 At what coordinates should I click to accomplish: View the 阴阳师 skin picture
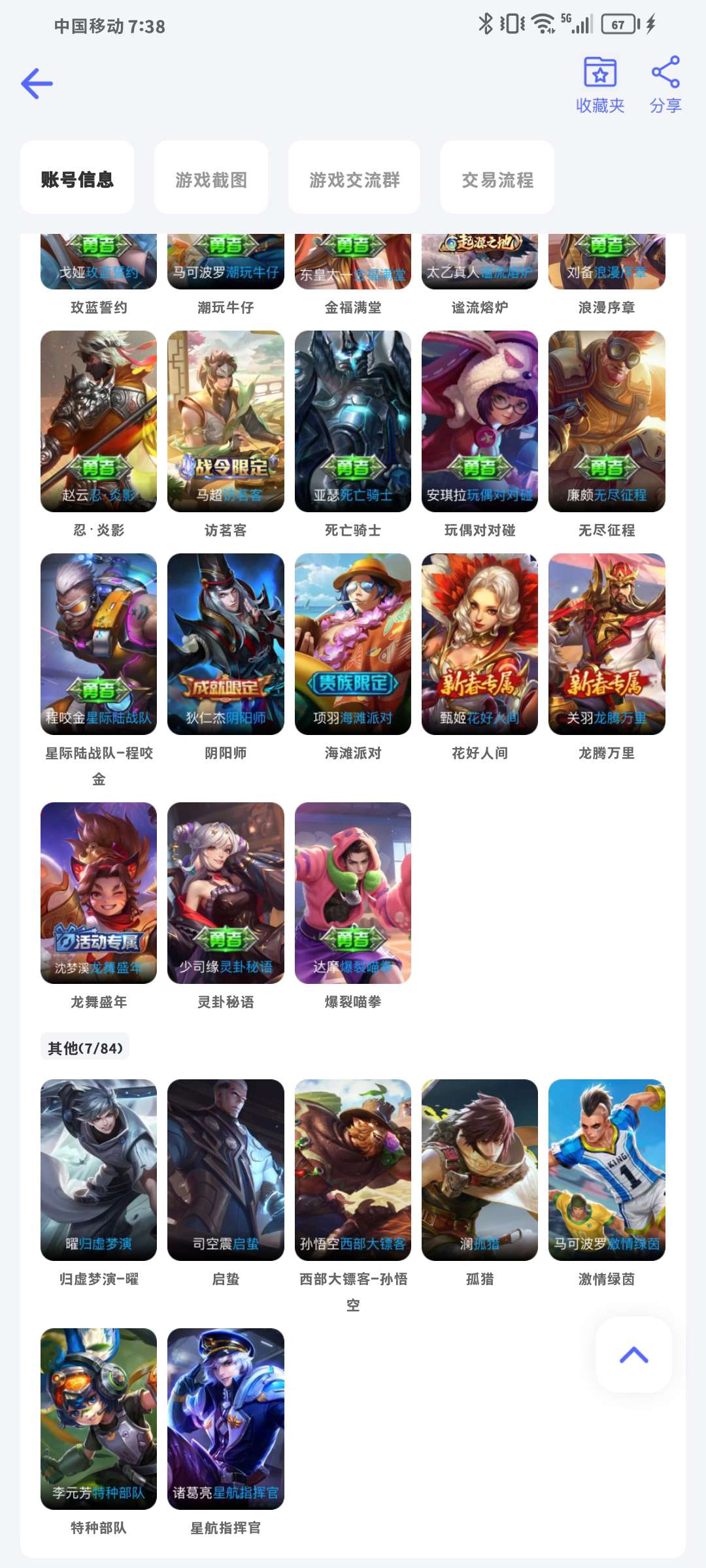click(x=226, y=644)
